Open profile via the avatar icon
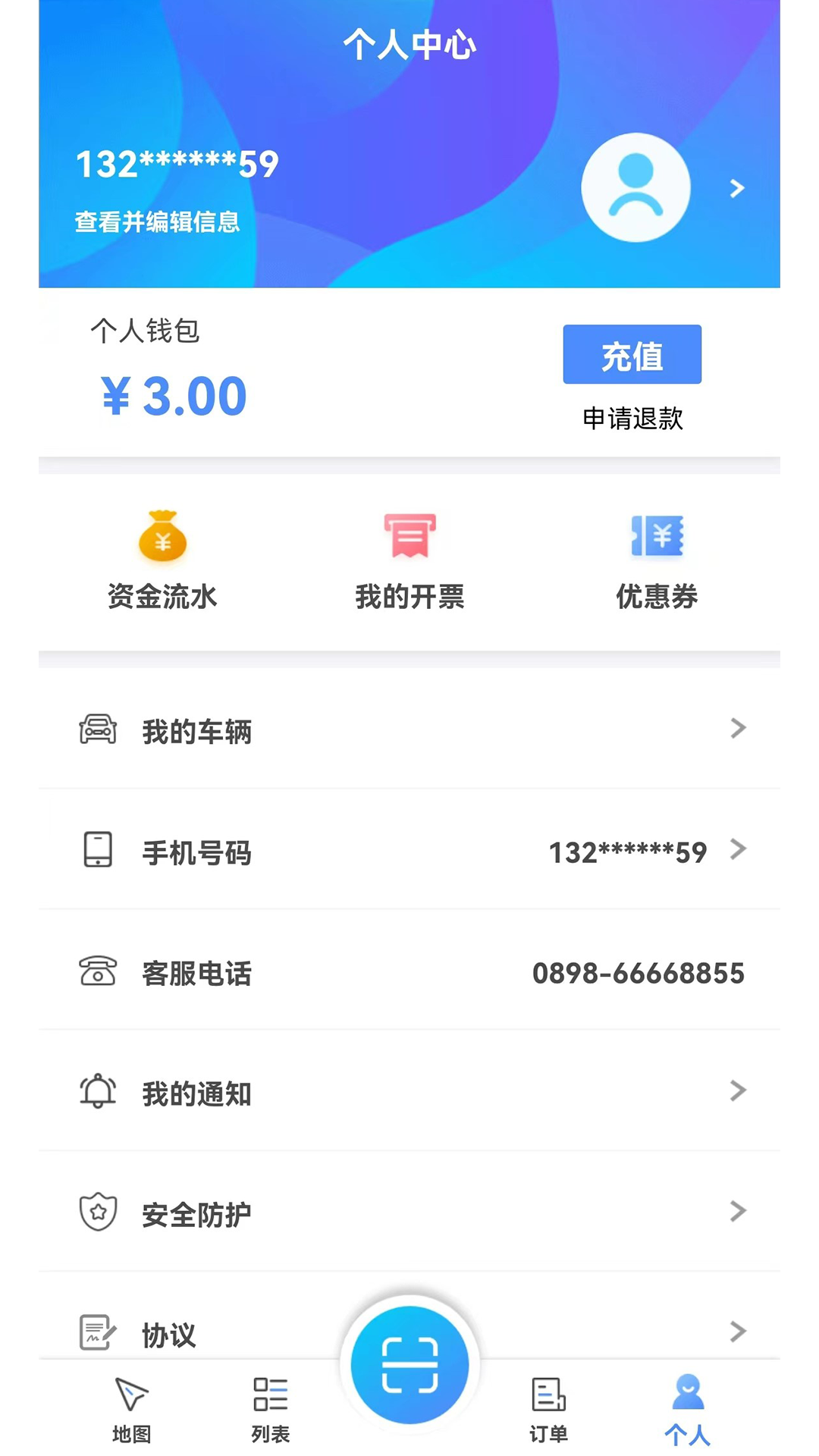This screenshot has width=819, height=1456. 635,187
